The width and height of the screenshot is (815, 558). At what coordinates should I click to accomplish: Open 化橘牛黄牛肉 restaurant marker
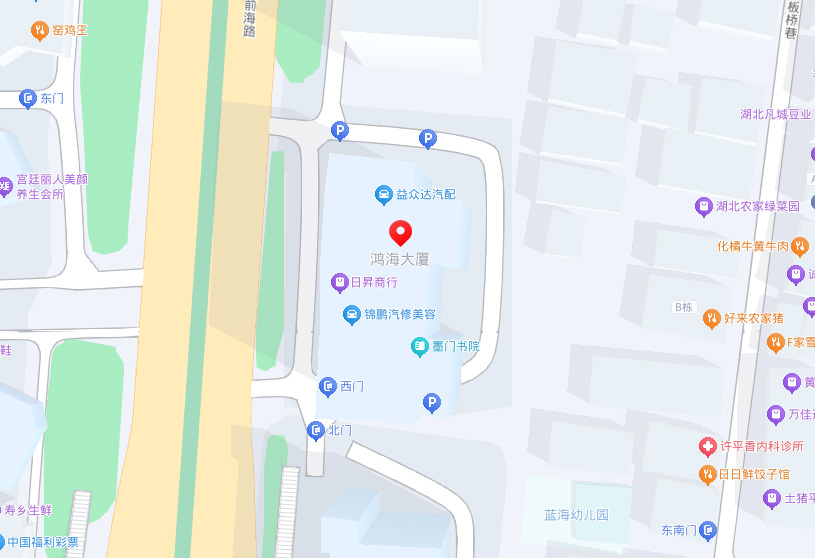coord(799,245)
